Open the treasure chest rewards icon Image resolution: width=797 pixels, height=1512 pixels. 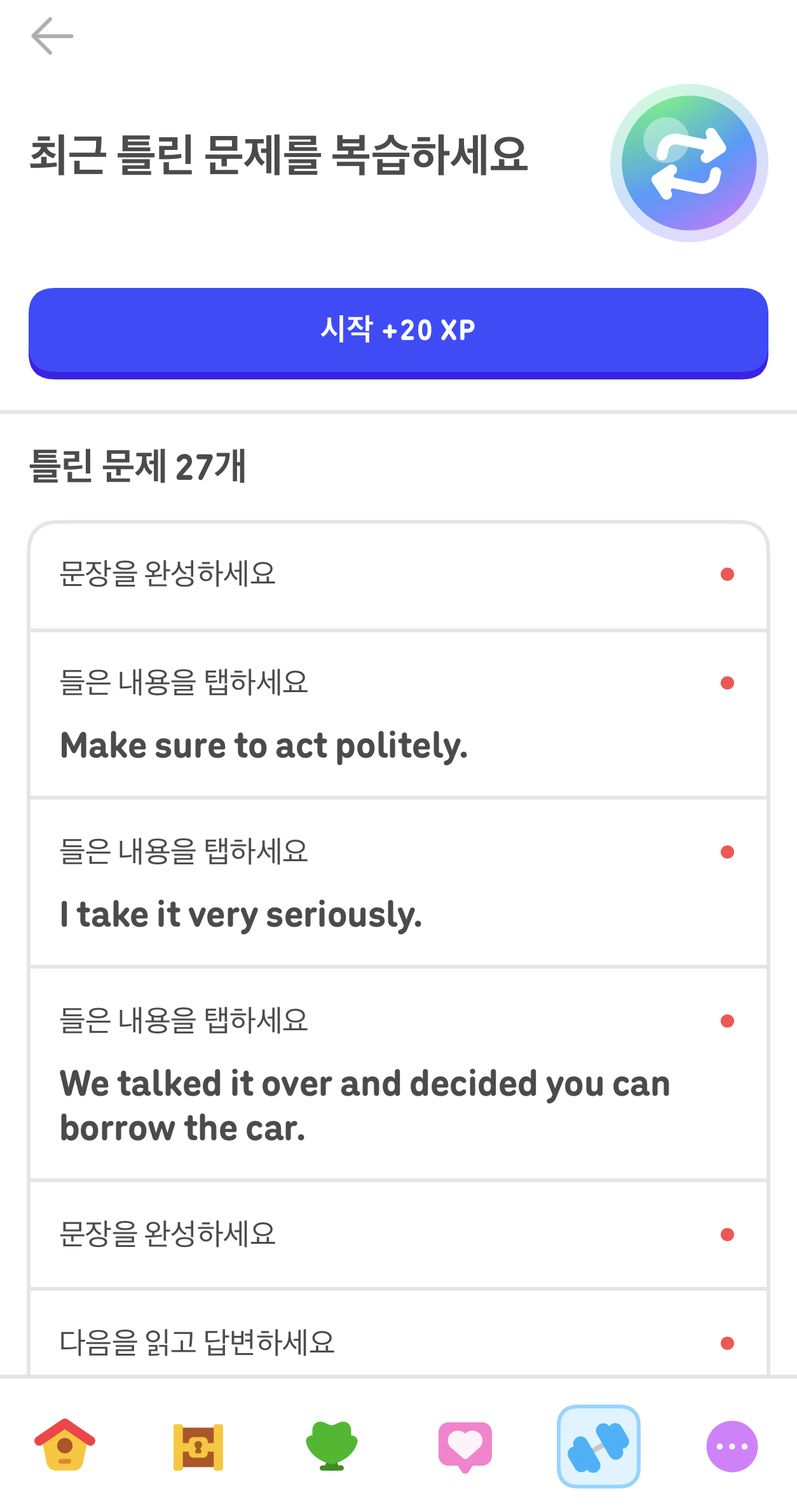coord(199,1447)
